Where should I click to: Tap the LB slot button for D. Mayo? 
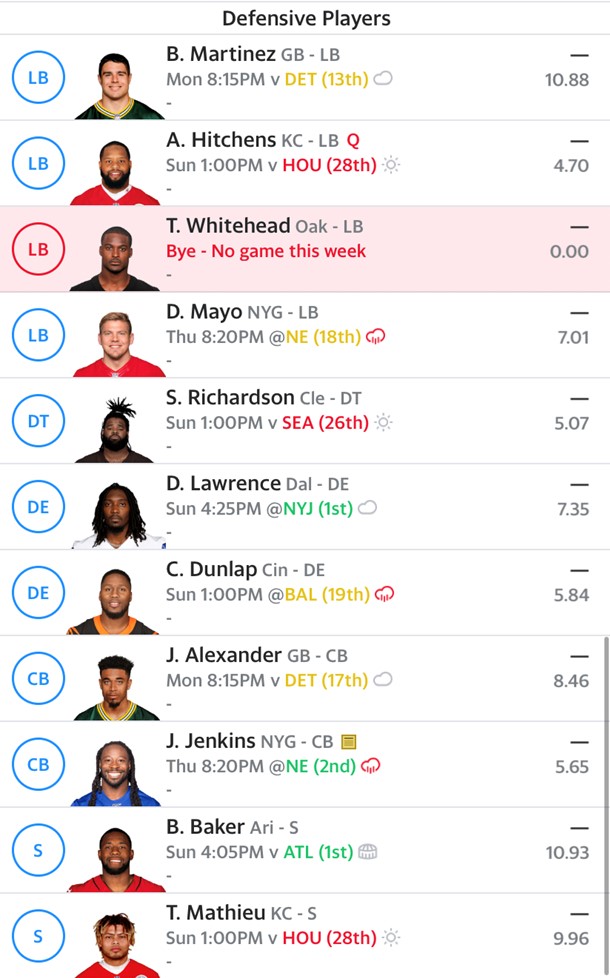click(x=38, y=335)
